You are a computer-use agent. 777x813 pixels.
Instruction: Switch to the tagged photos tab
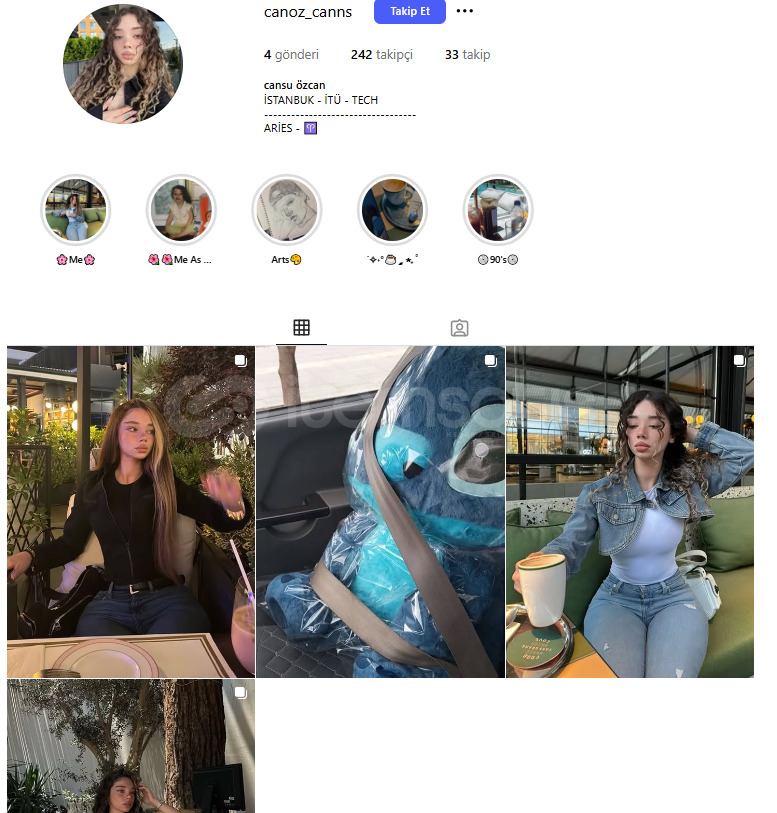click(x=459, y=328)
